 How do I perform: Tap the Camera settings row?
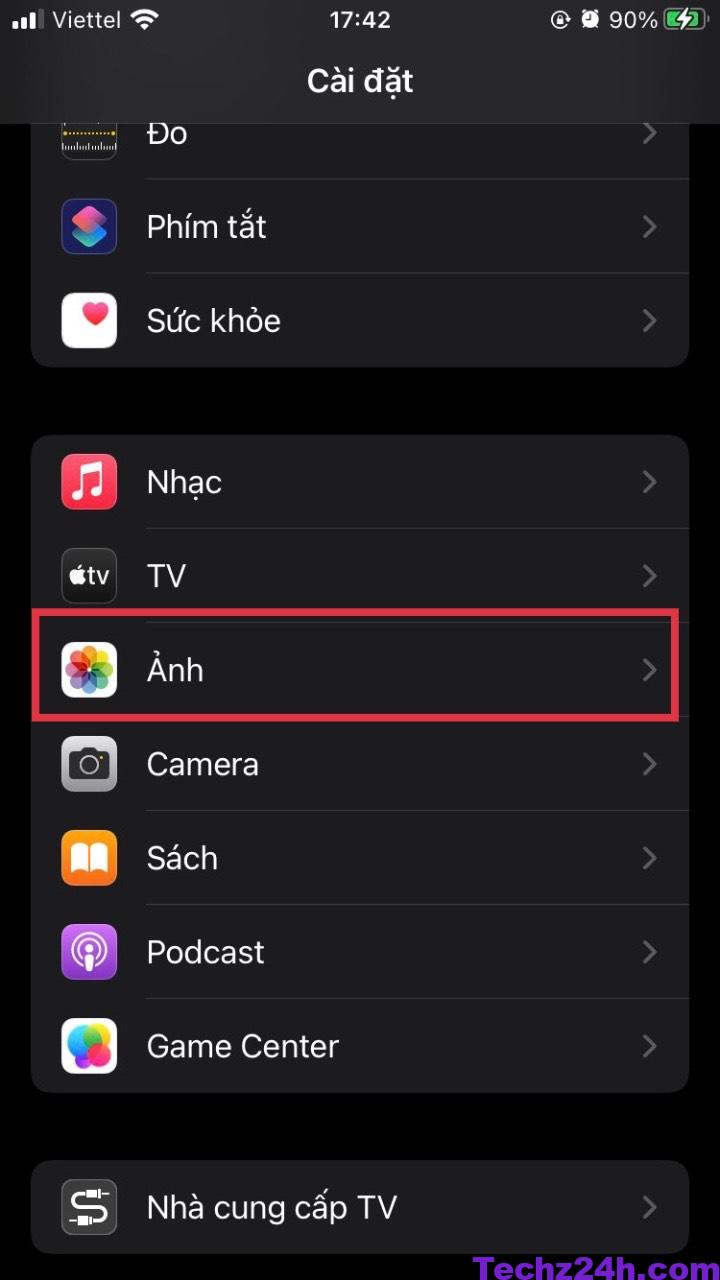point(360,764)
